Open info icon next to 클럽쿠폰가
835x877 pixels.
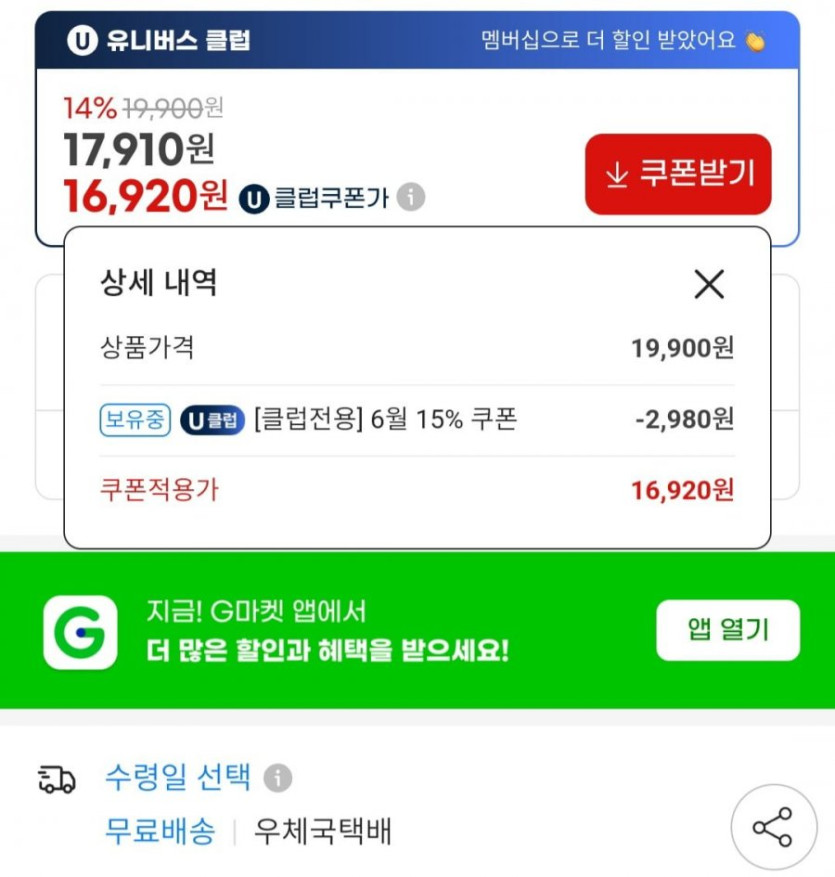coord(410,197)
